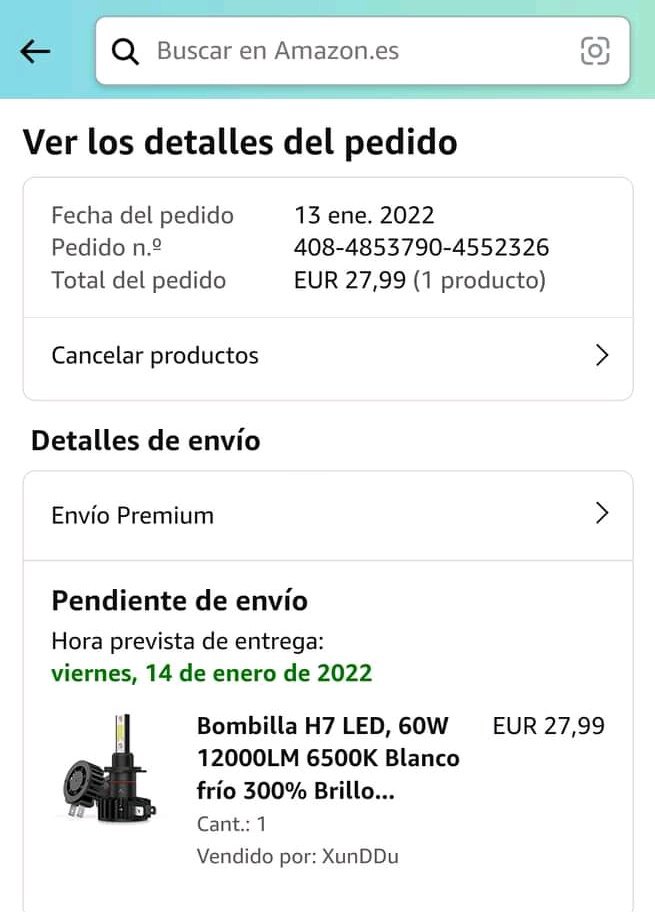
Task: Tap the Buscar en Amazon.es search field
Action: point(340,51)
